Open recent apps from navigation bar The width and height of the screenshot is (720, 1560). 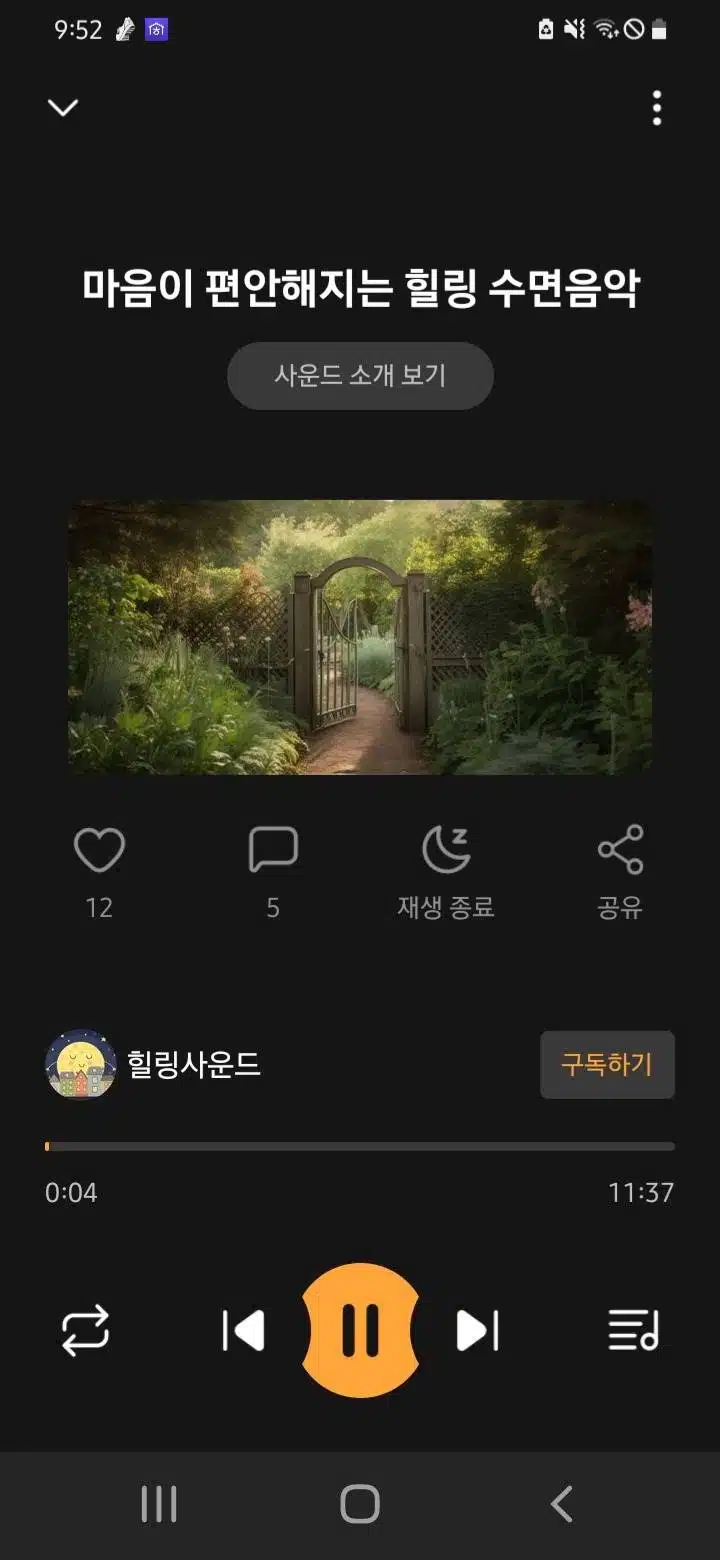pyautogui.click(x=159, y=1504)
